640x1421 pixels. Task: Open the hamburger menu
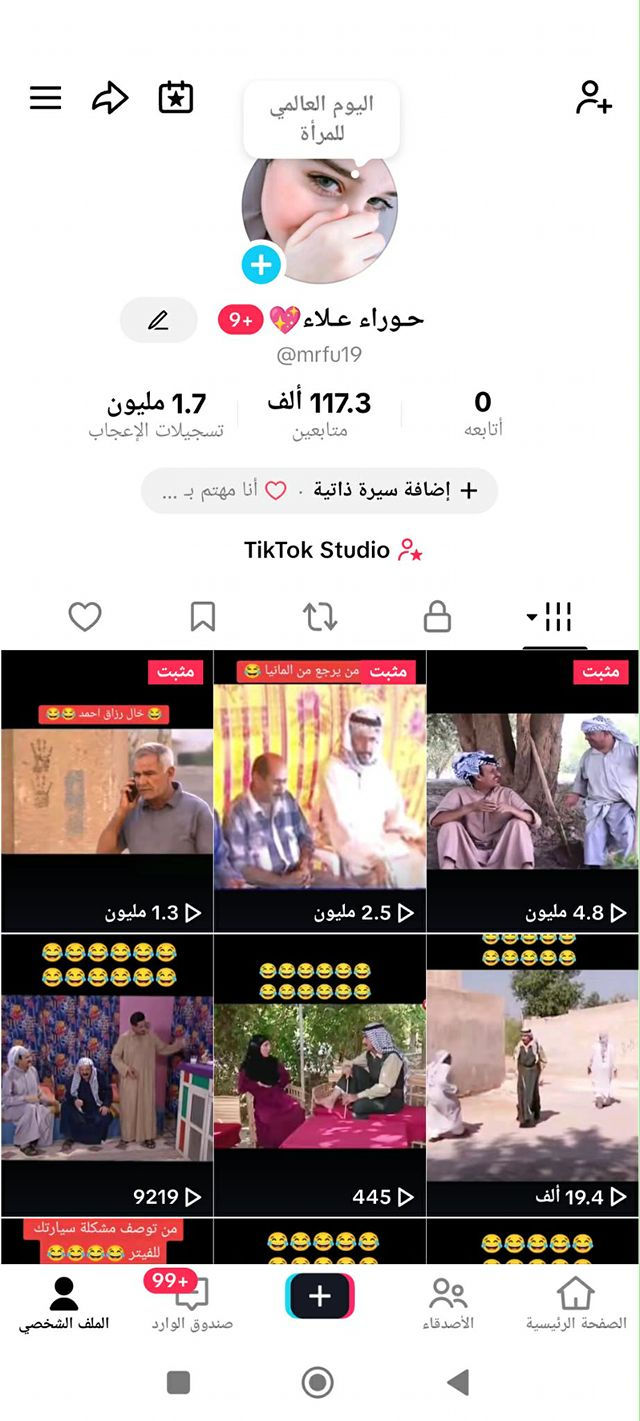pos(45,98)
